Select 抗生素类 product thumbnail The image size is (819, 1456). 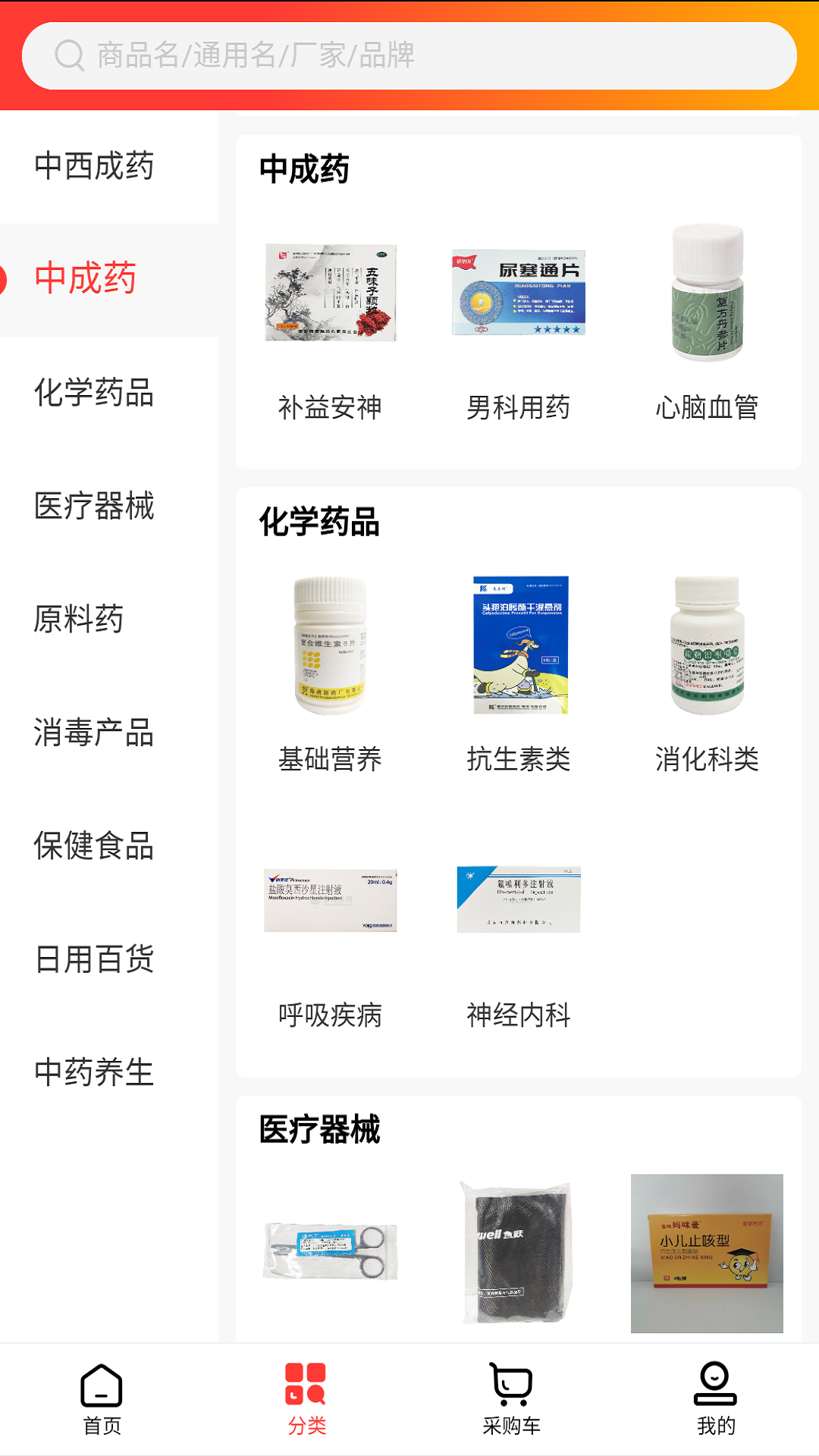pos(519,648)
